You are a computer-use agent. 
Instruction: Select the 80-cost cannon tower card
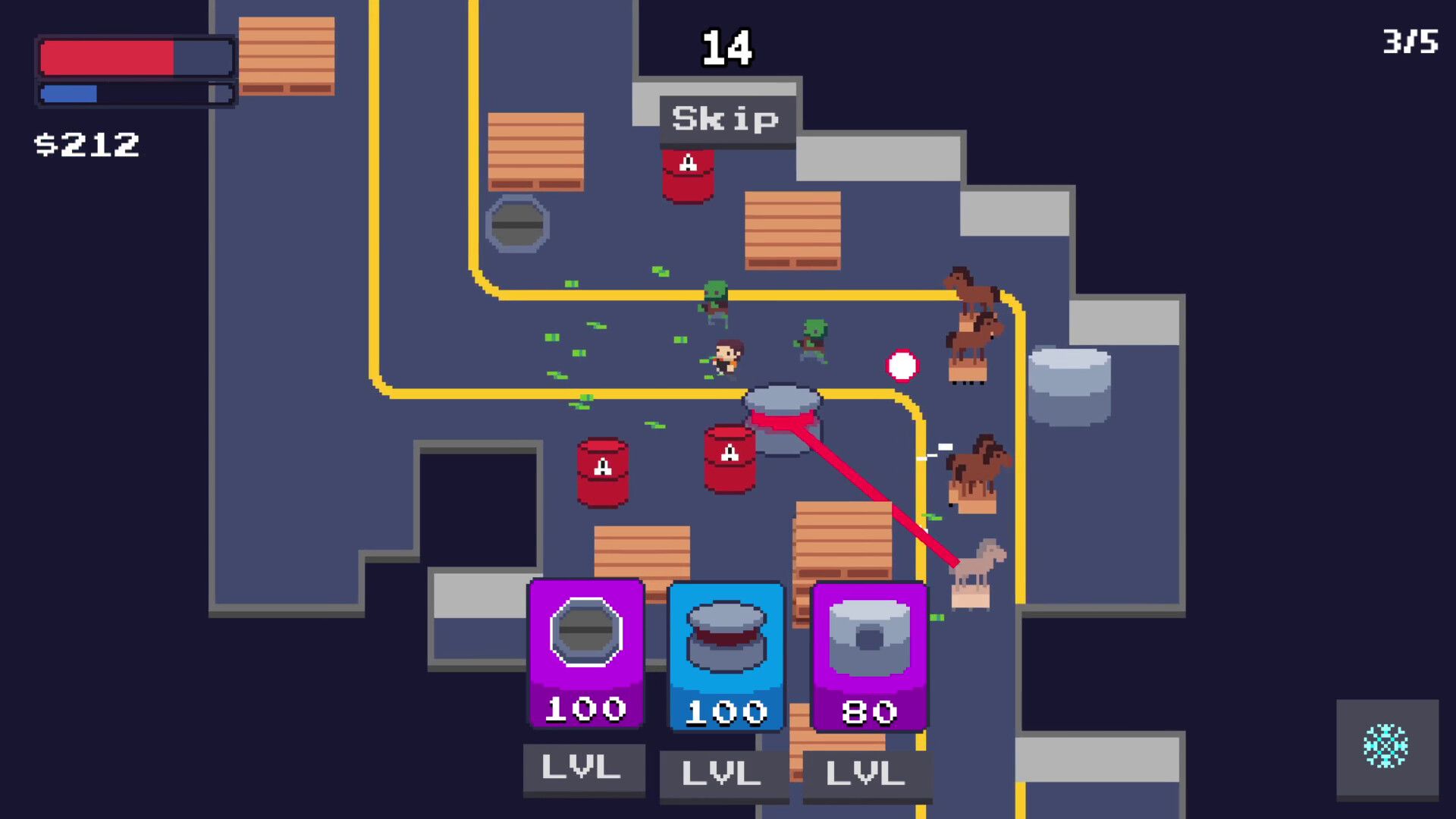869,656
